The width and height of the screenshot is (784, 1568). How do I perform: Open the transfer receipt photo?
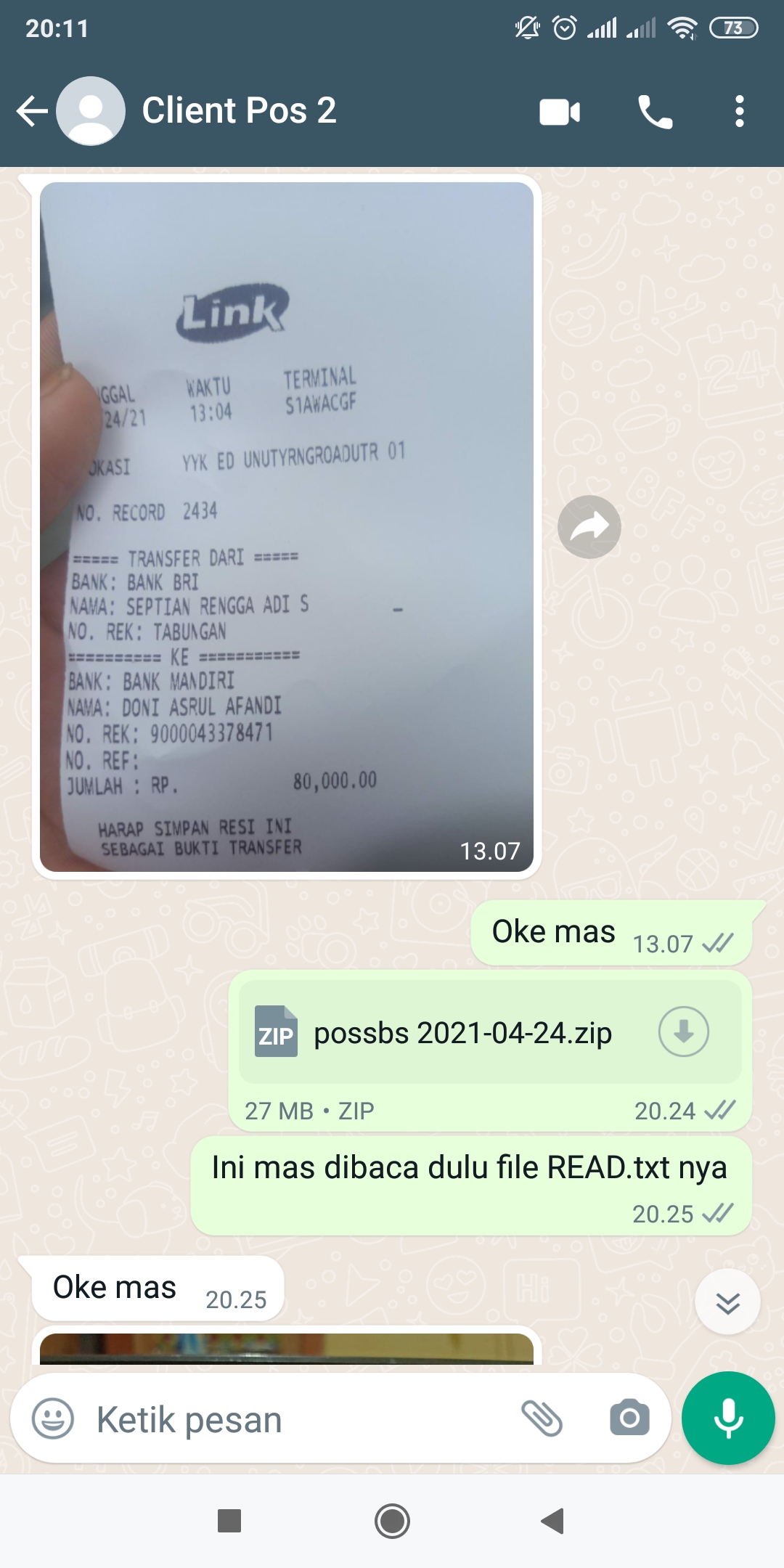pos(287,526)
